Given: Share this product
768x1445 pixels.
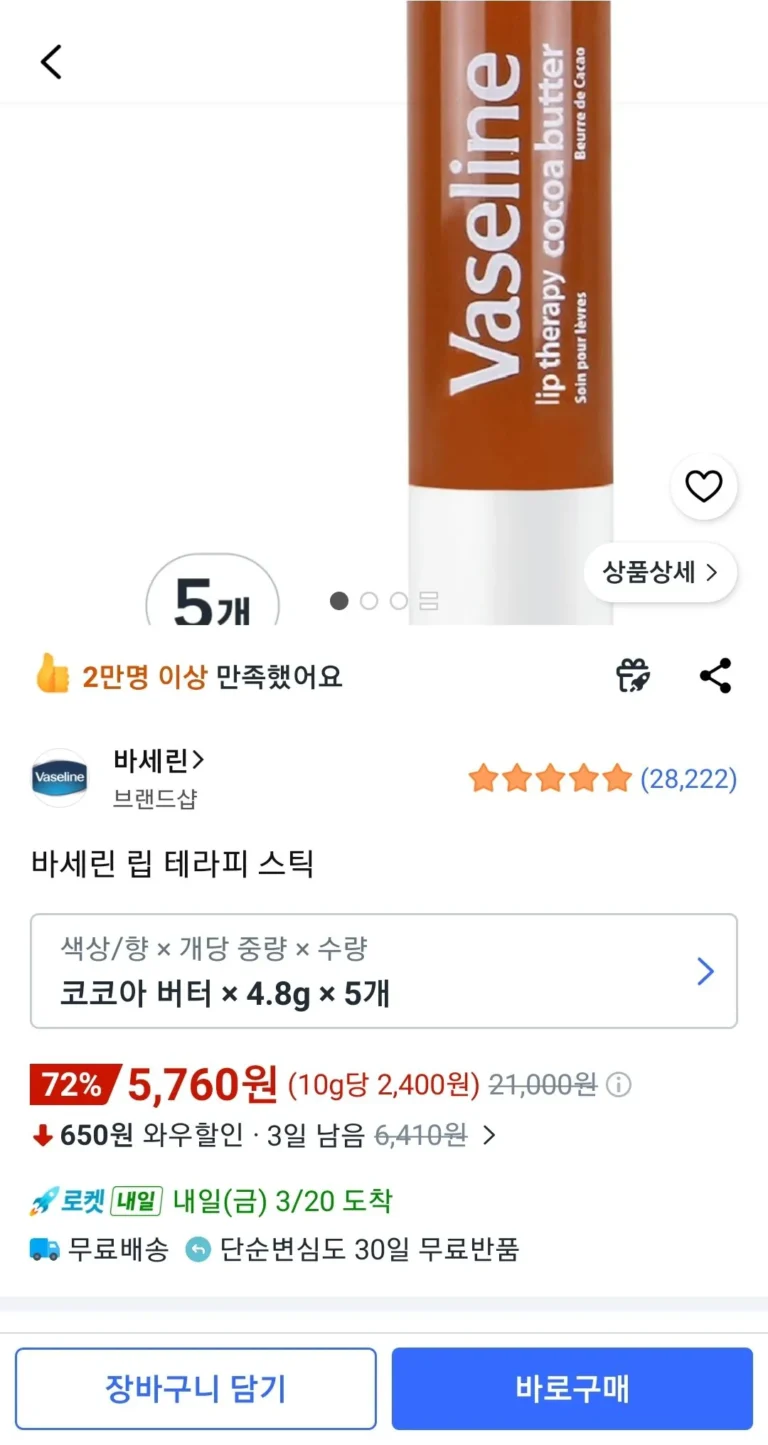Looking at the screenshot, I should (715, 677).
